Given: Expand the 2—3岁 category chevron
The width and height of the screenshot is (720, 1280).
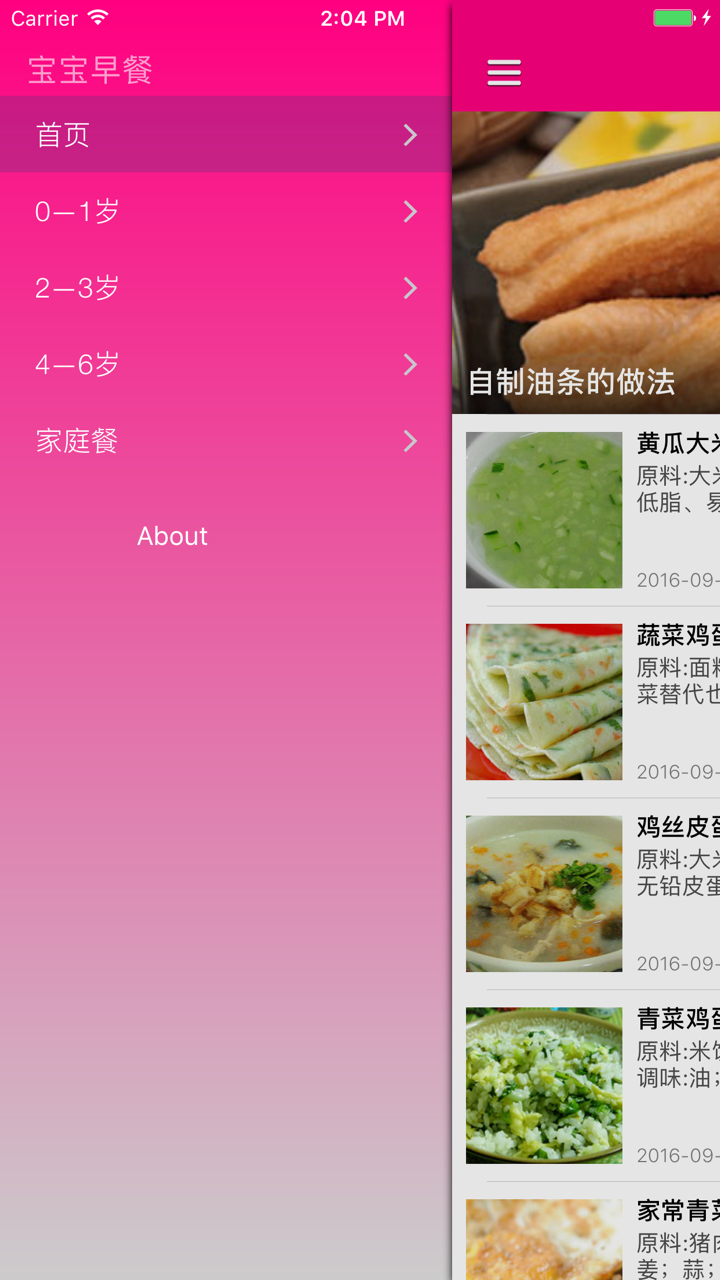Looking at the screenshot, I should coord(409,288).
